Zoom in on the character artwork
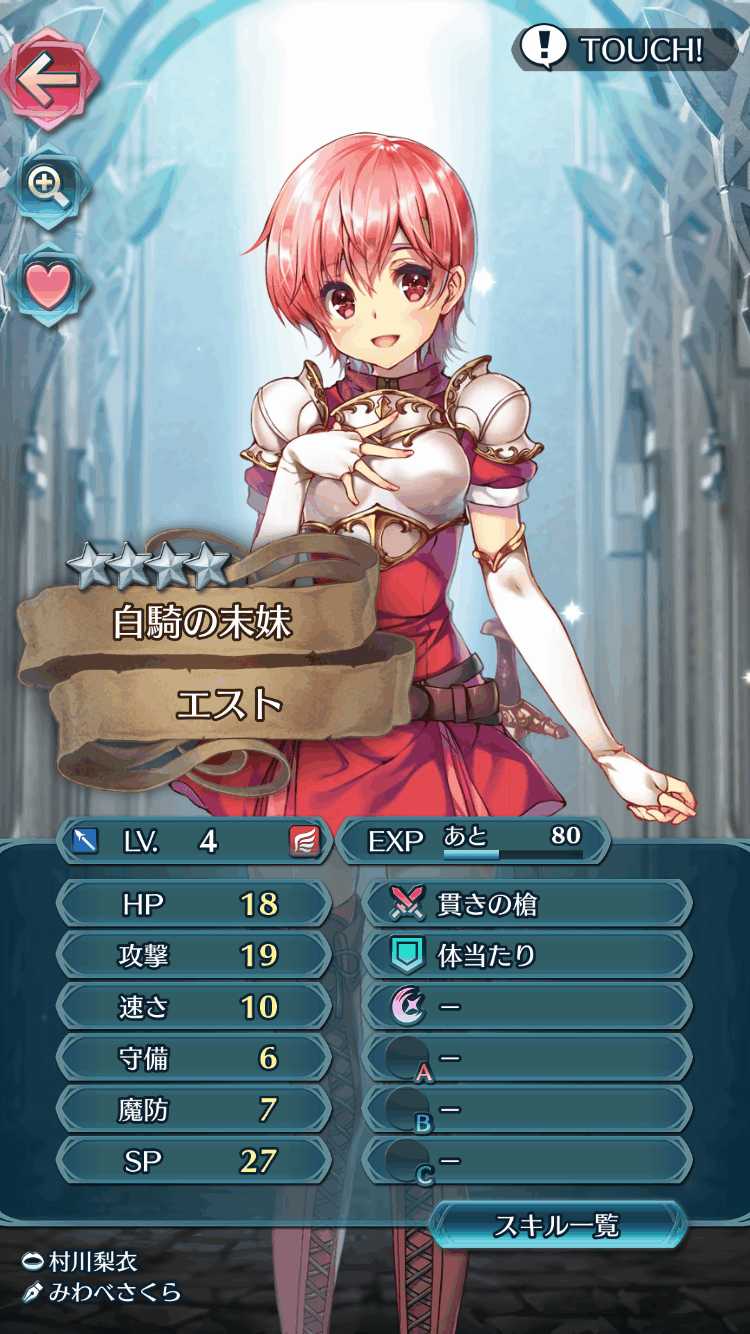Image resolution: width=750 pixels, height=1334 pixels. click(48, 187)
